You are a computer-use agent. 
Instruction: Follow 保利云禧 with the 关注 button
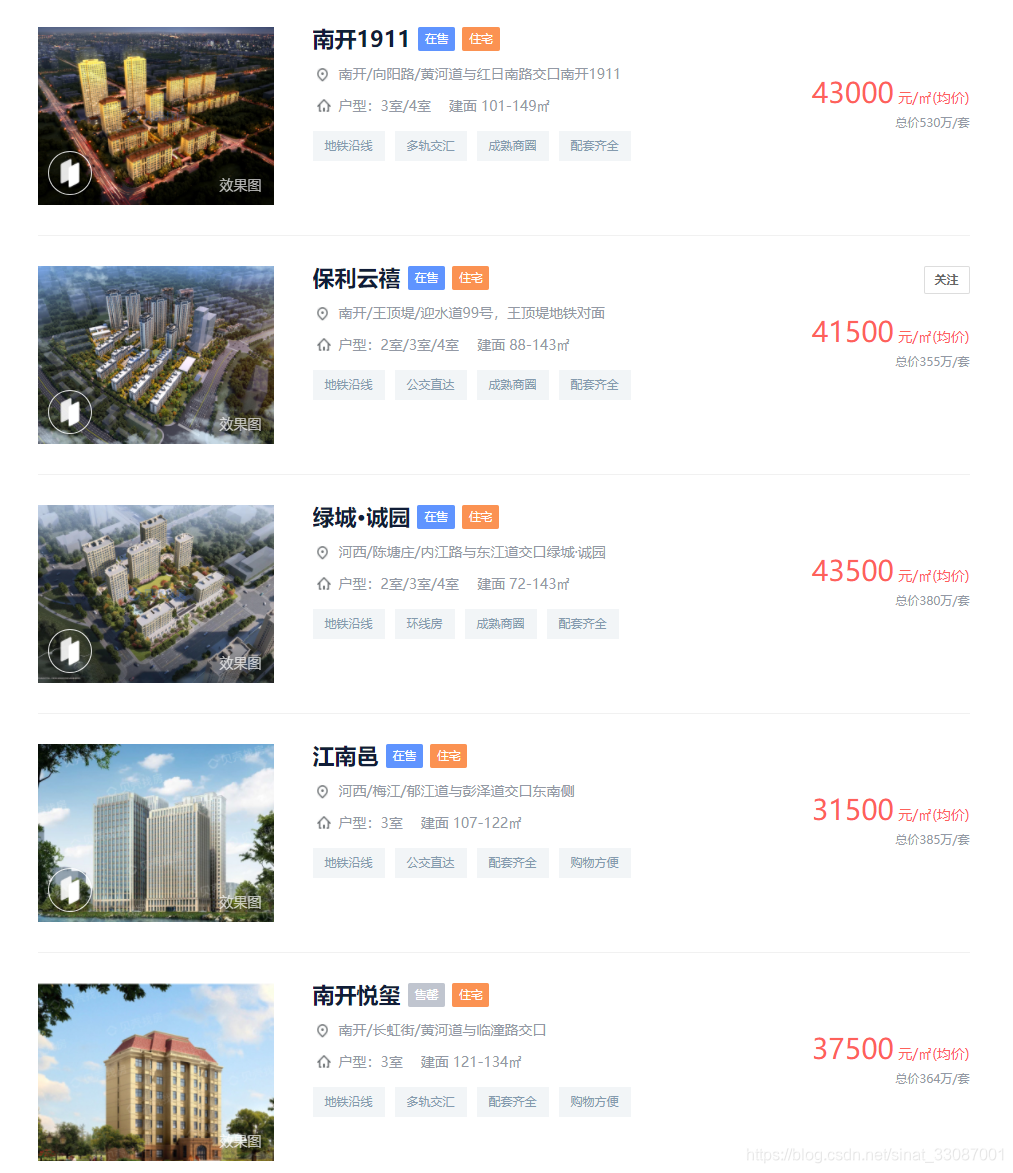946,280
